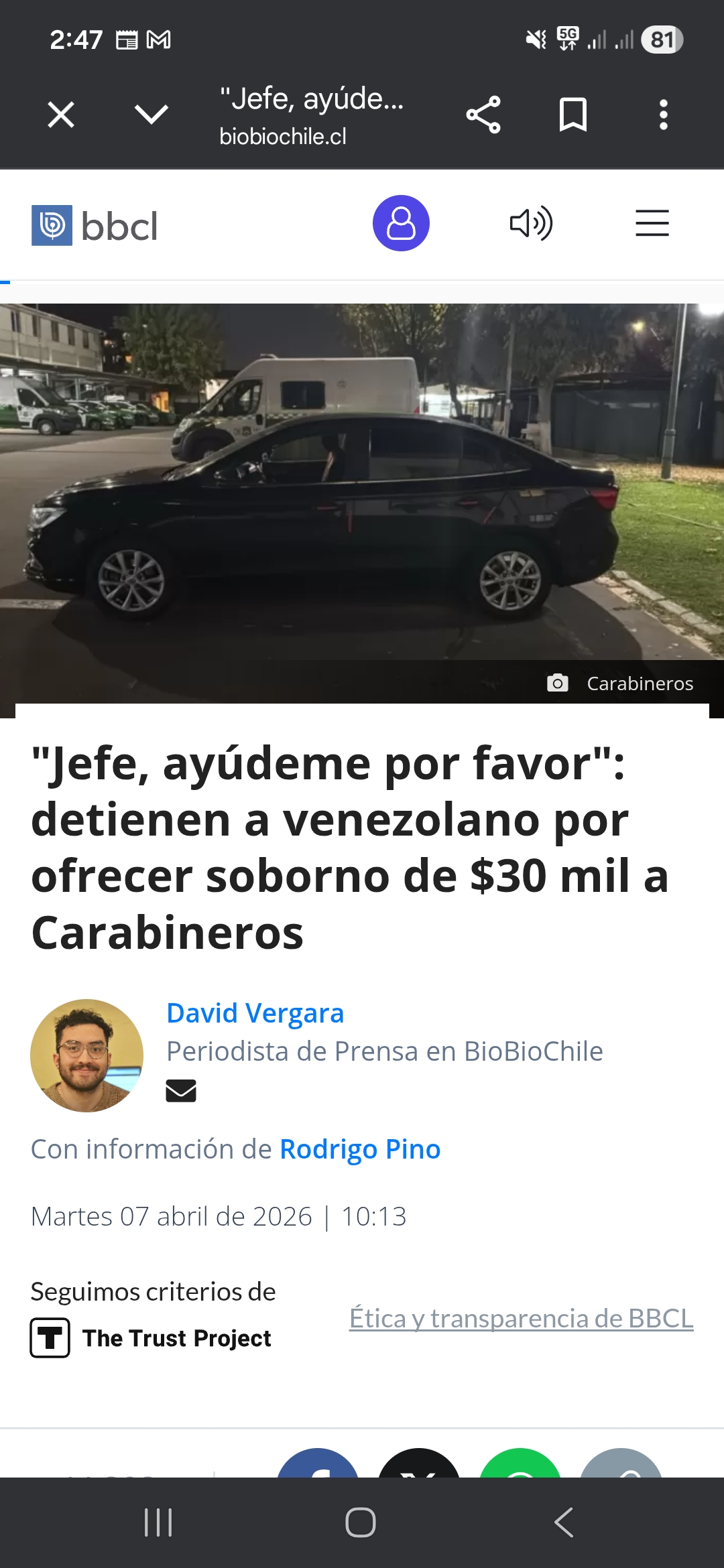This screenshot has width=724, height=1568.
Task: Go back using system navigation
Action: pyautogui.click(x=564, y=1522)
